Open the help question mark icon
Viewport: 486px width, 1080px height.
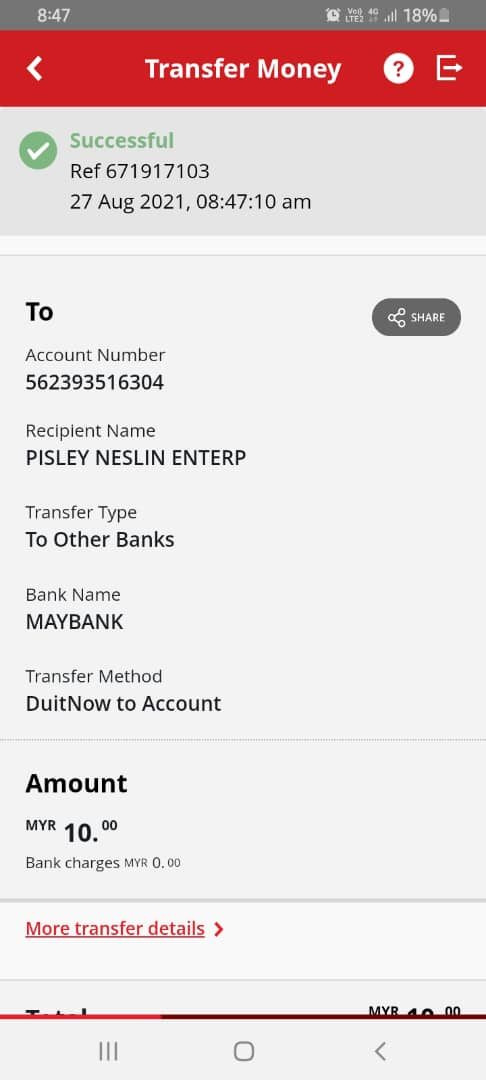click(x=399, y=69)
